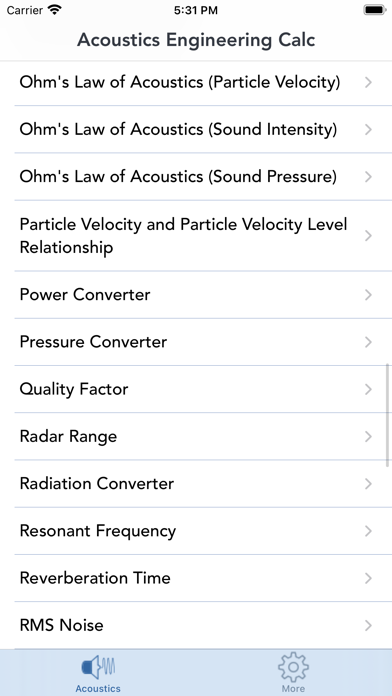Switch to the More tab
Screen dimensions: 392x696
tap(293, 672)
